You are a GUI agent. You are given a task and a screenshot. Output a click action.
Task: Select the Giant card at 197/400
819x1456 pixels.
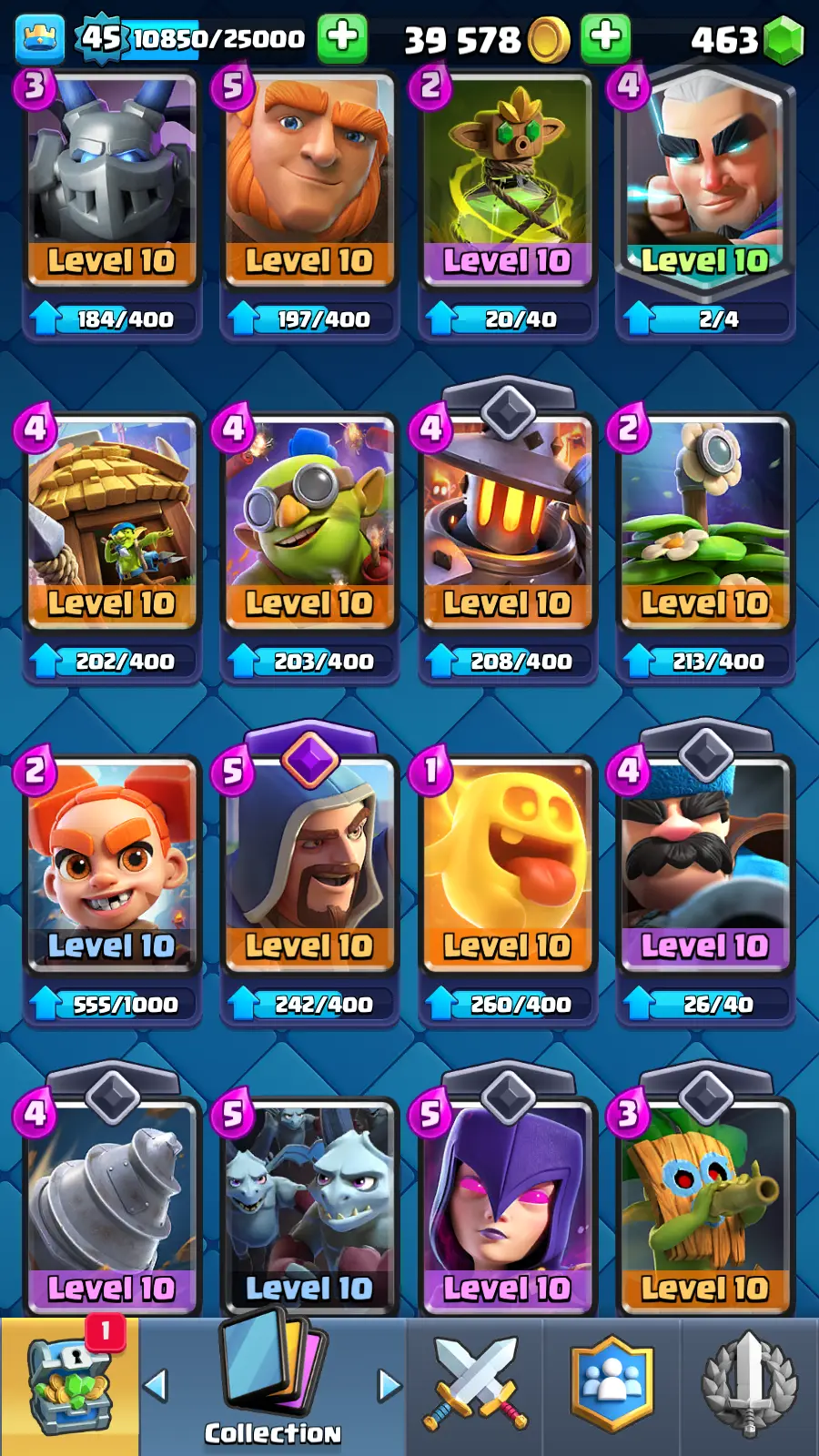point(309,182)
